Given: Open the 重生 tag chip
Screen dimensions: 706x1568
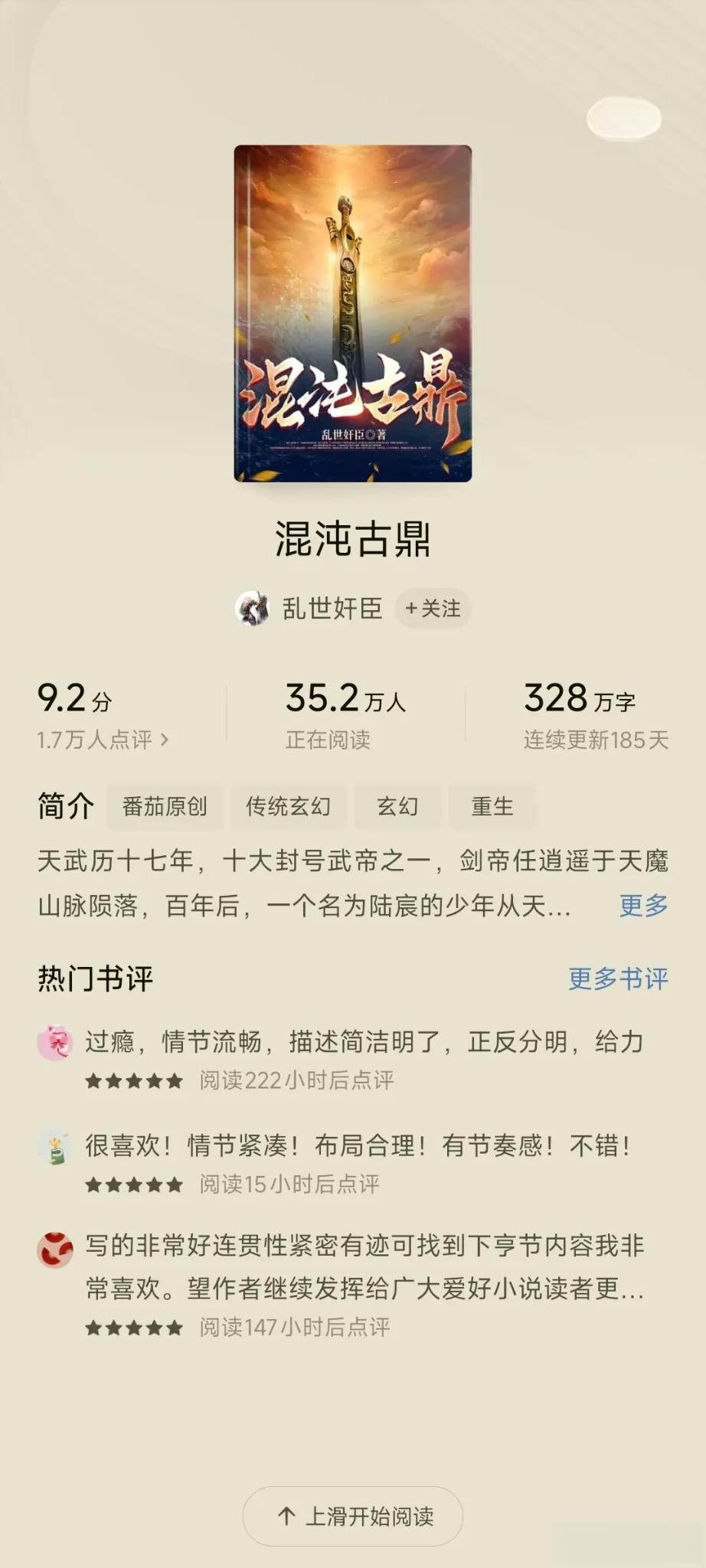Looking at the screenshot, I should [x=492, y=806].
